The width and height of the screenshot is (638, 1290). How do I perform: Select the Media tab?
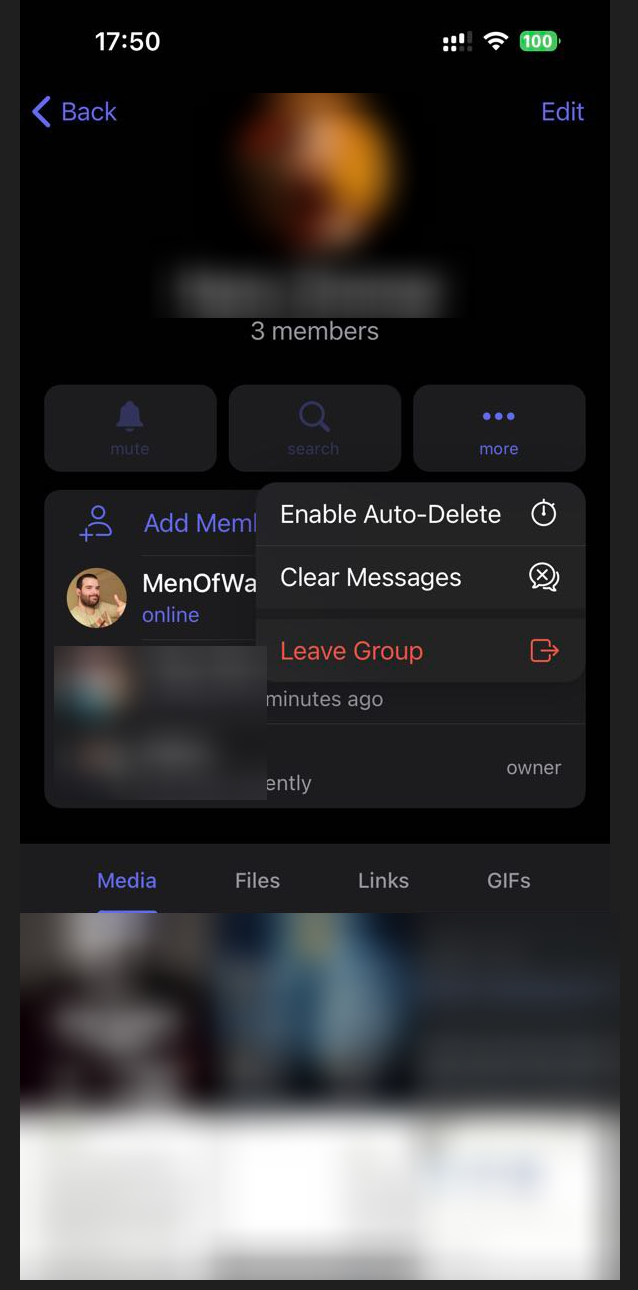tap(127, 881)
